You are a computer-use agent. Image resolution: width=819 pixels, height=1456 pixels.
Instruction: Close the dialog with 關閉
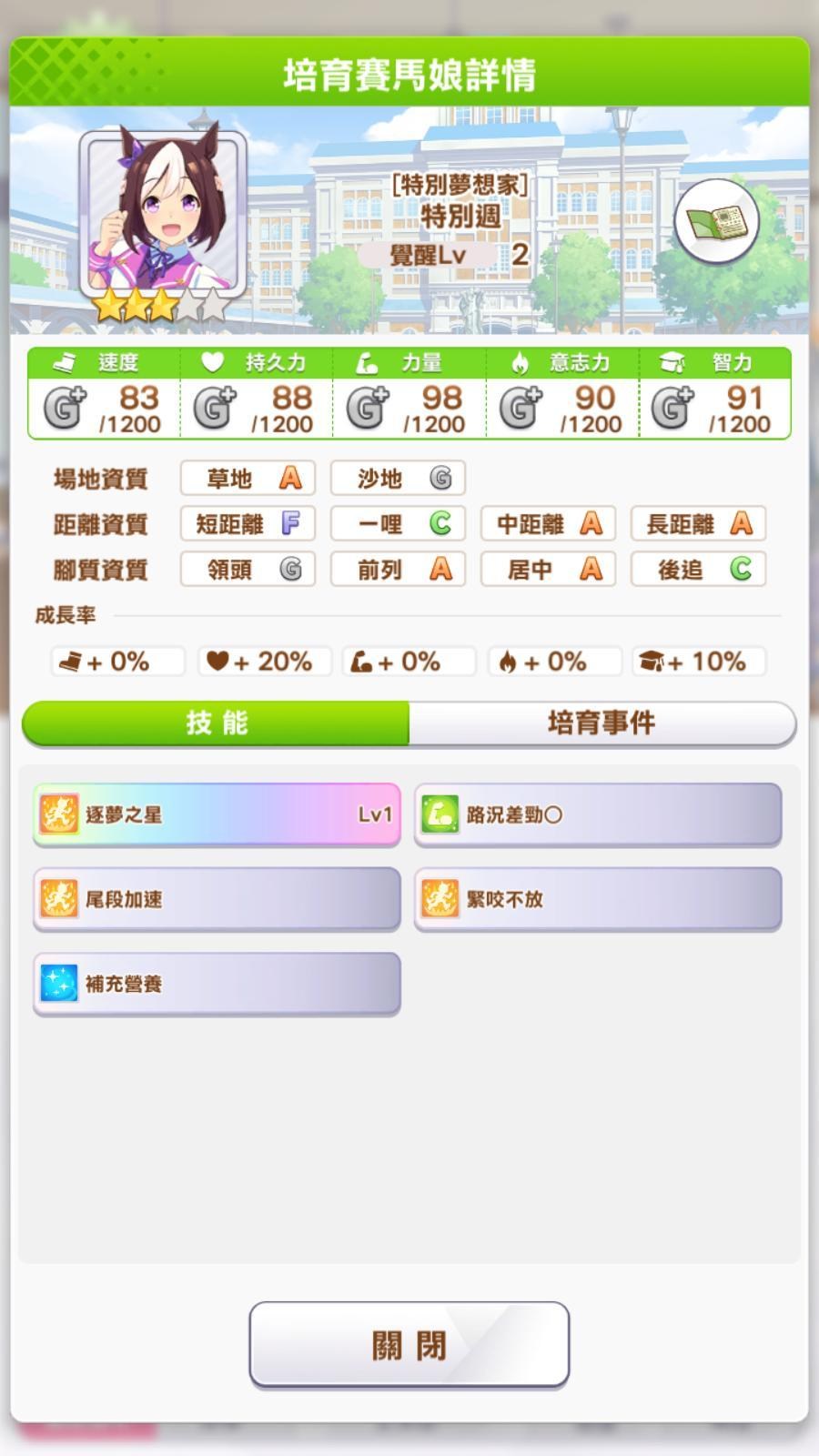pos(409,1345)
